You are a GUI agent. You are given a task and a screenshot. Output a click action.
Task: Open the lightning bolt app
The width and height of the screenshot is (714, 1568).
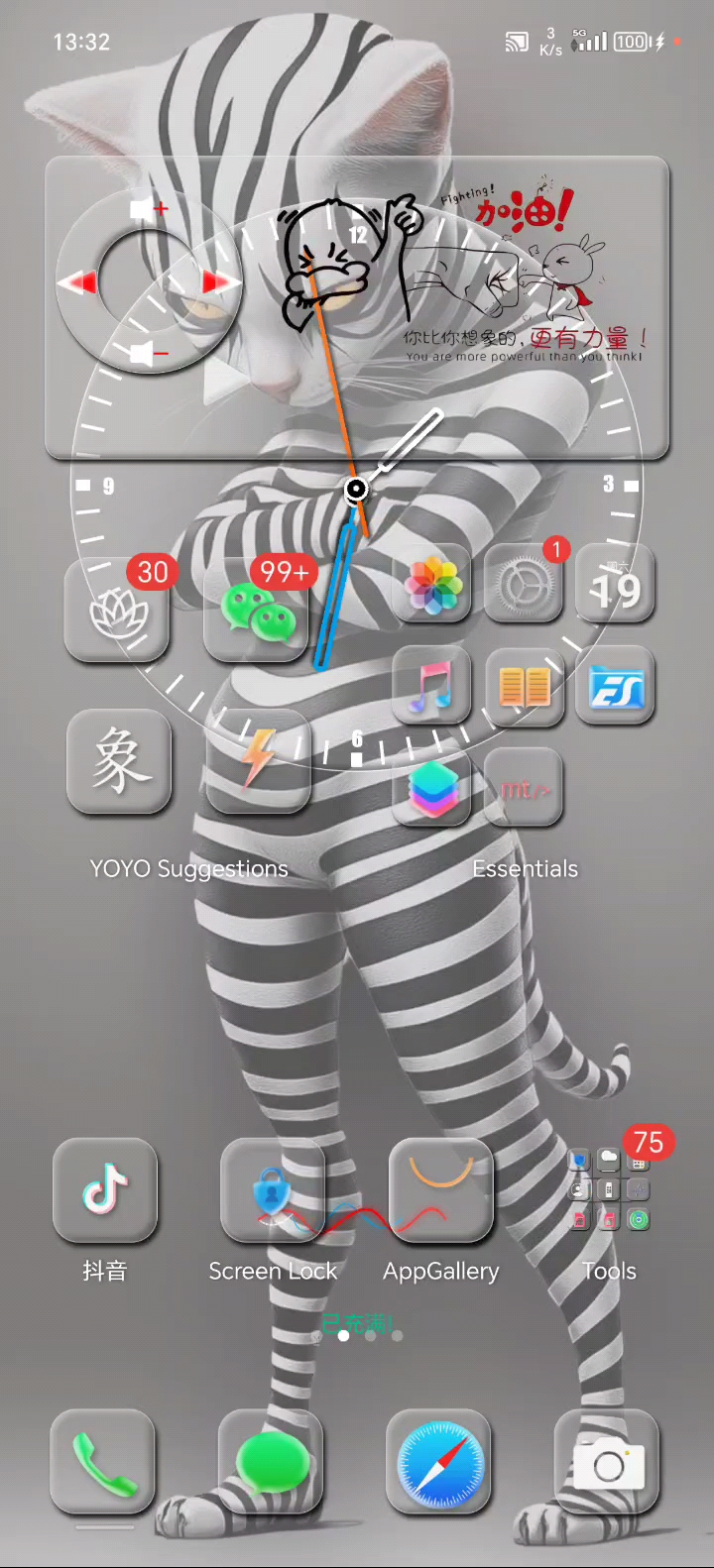click(x=258, y=762)
